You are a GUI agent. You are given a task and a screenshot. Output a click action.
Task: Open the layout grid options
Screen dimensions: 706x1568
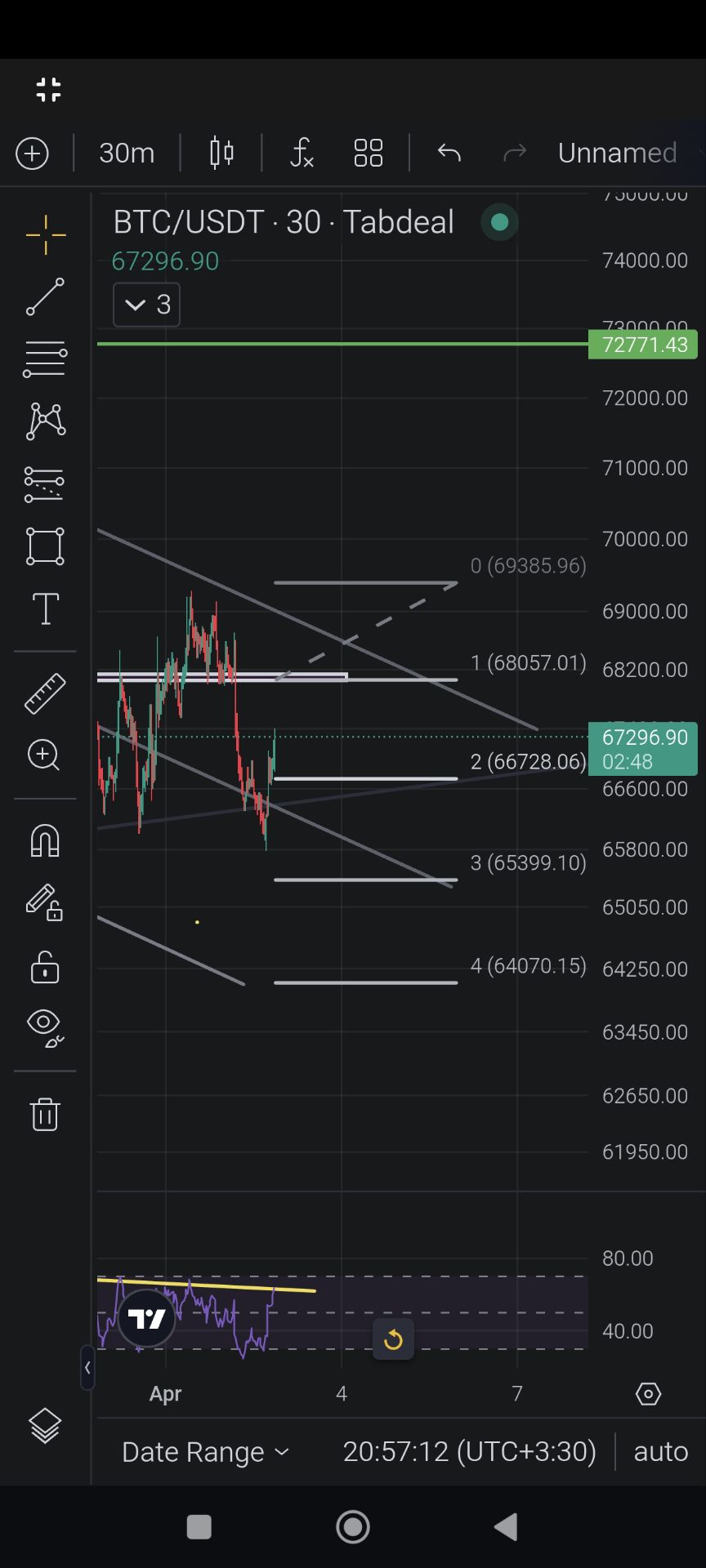(x=368, y=153)
